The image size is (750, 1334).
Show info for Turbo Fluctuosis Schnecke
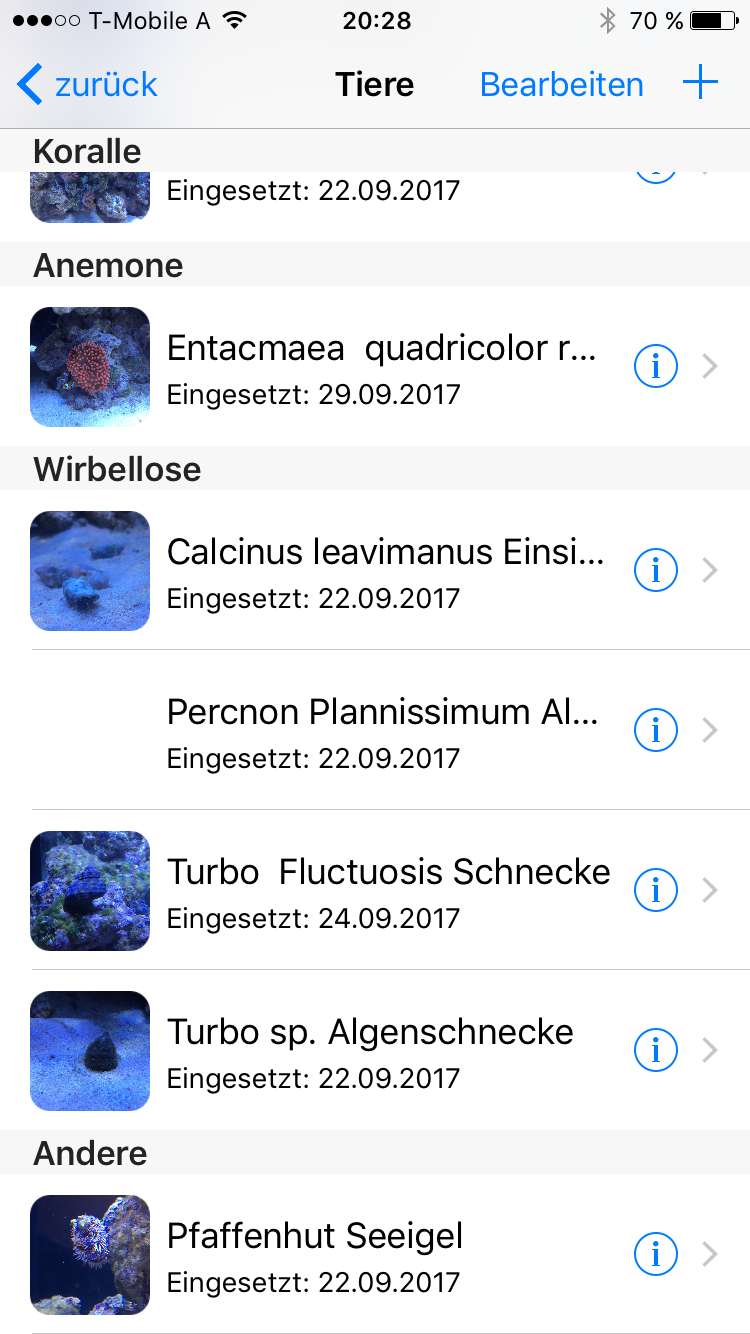[656, 889]
